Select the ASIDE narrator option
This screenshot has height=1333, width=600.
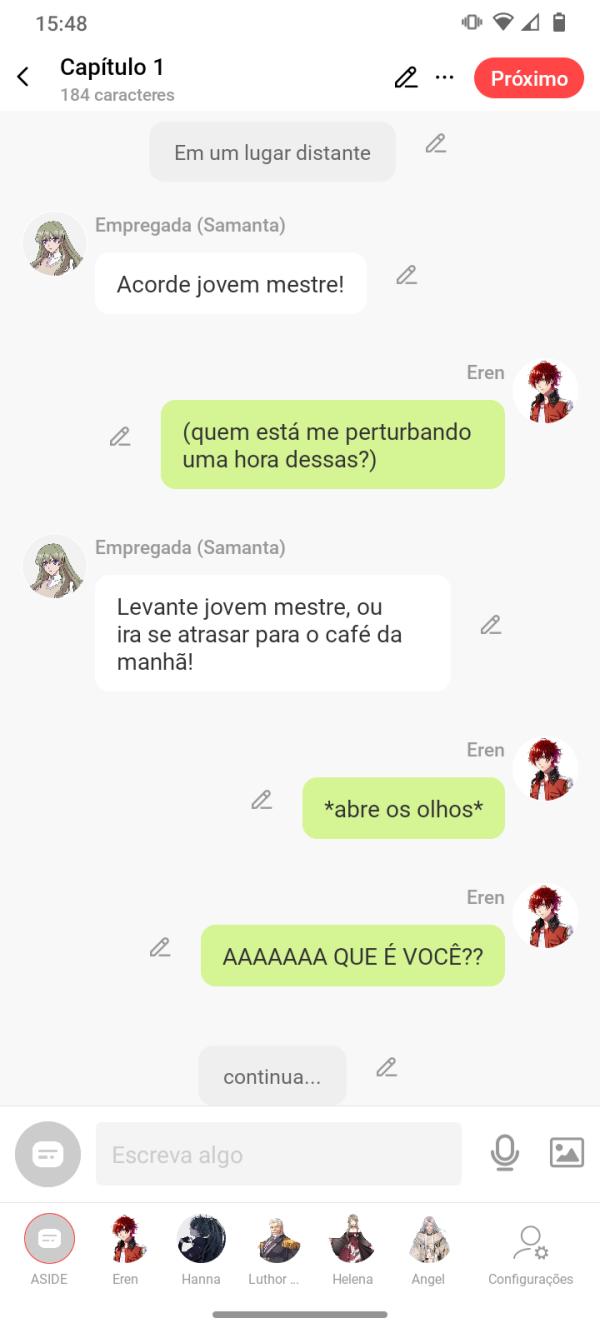pos(49,1240)
